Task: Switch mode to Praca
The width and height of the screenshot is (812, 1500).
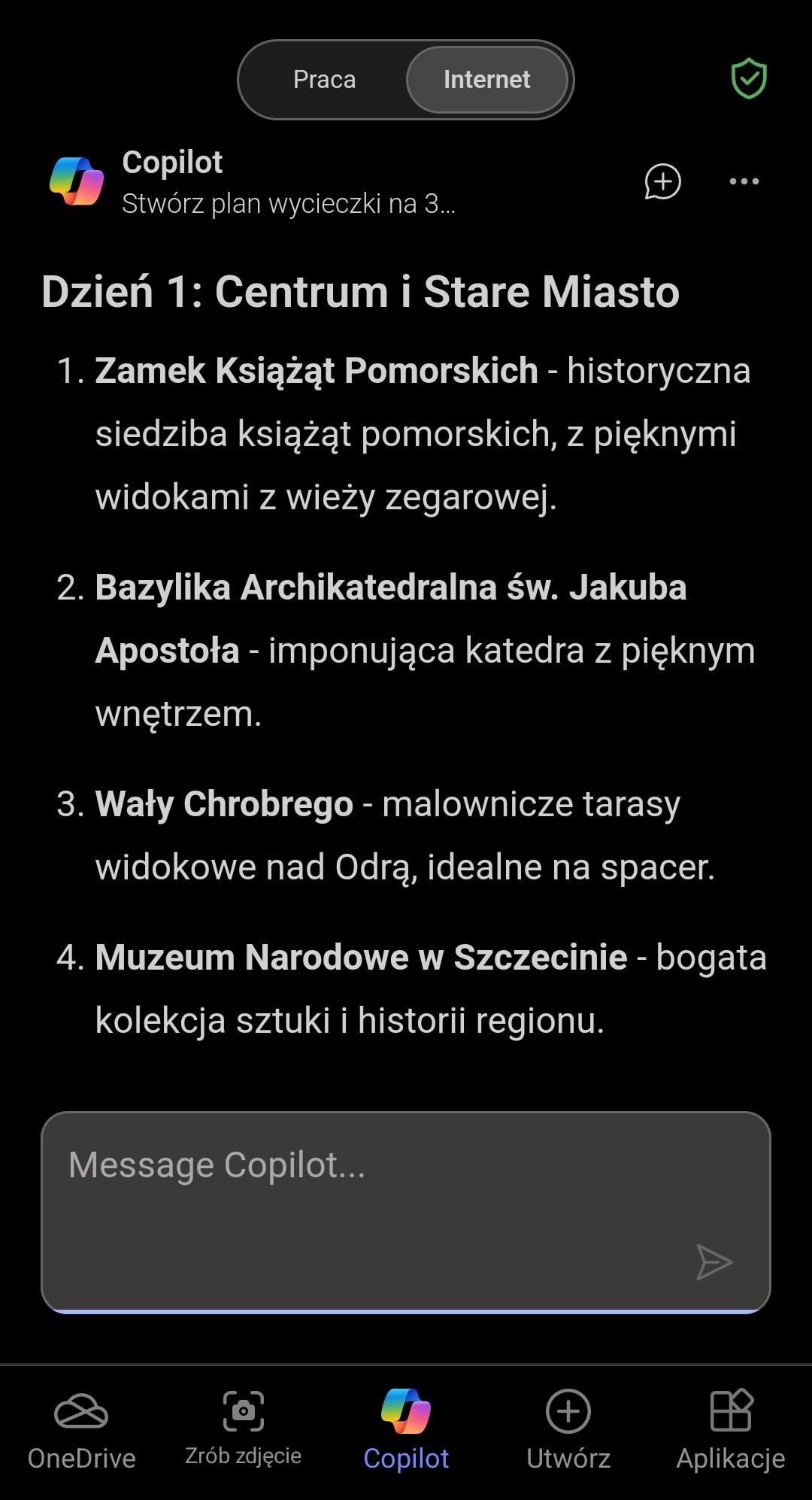Action: tap(325, 80)
